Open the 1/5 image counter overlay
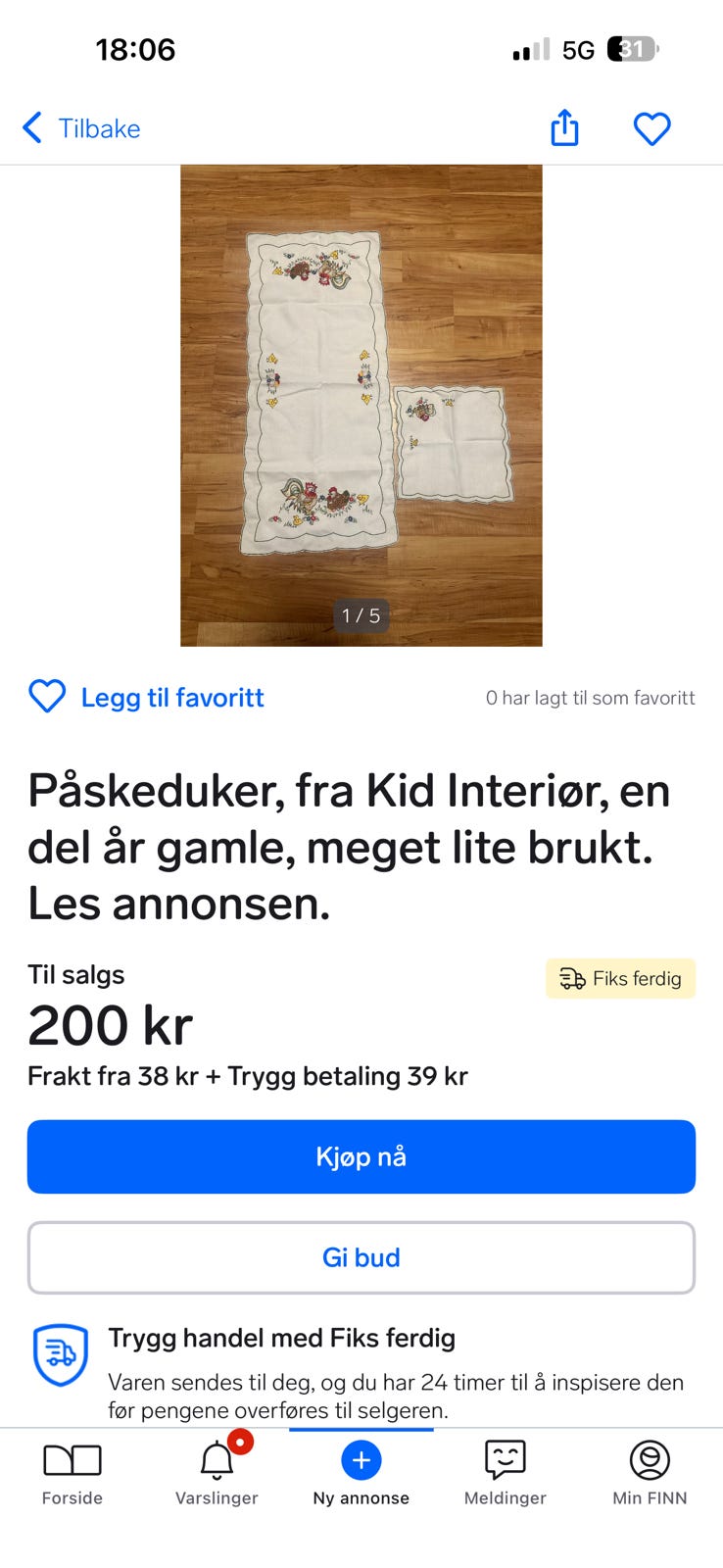This screenshot has height=1568, width=723. click(361, 615)
